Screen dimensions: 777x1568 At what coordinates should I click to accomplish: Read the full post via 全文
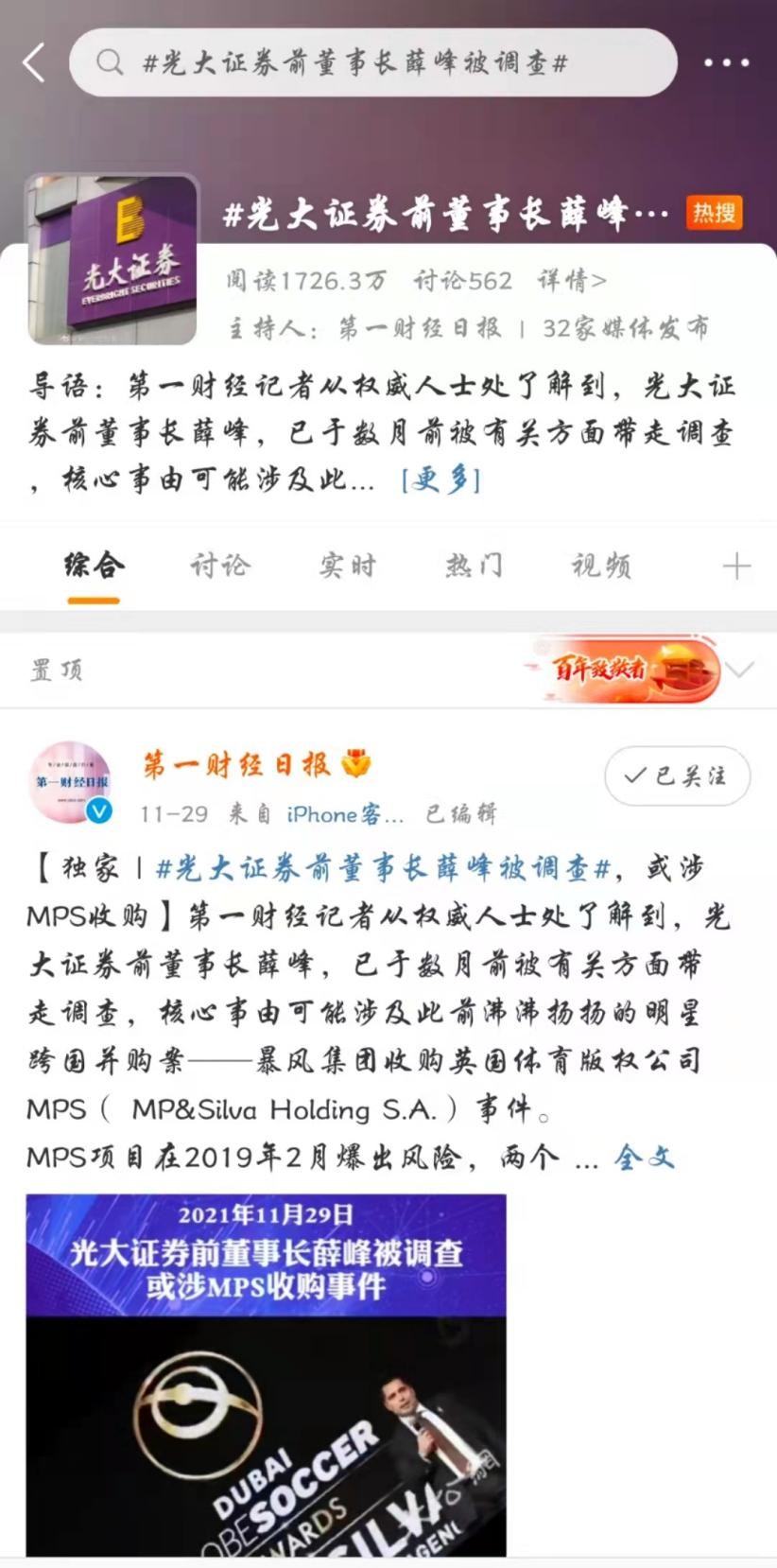click(x=645, y=1157)
